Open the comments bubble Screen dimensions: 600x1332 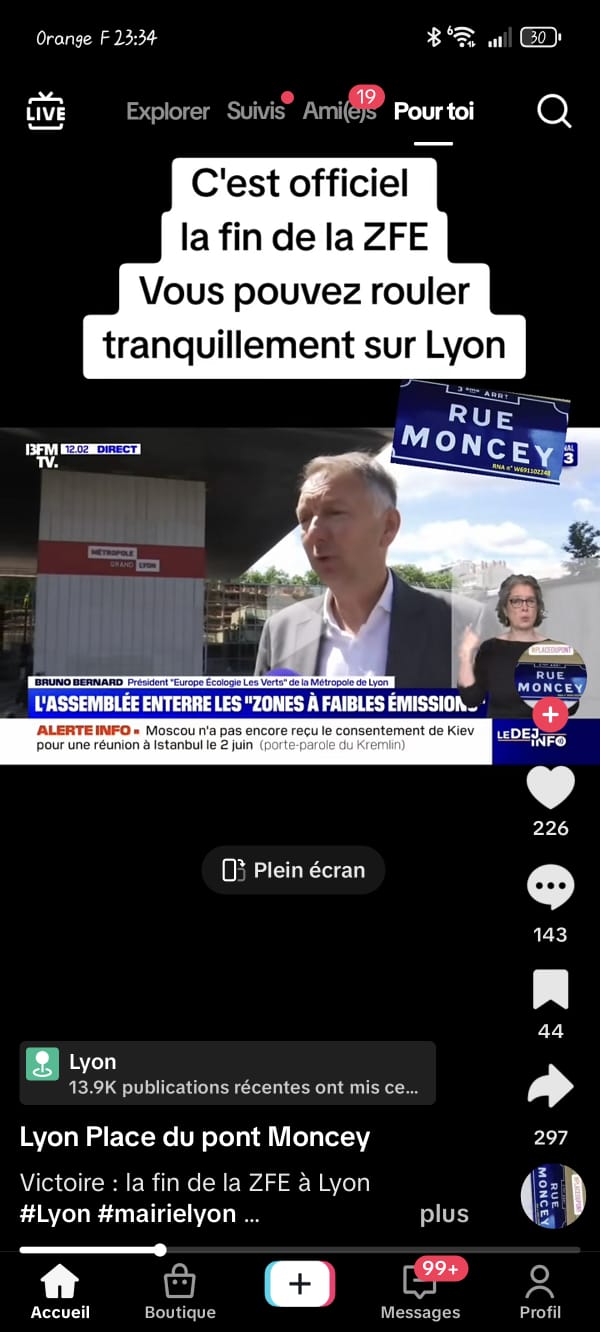tap(550, 887)
